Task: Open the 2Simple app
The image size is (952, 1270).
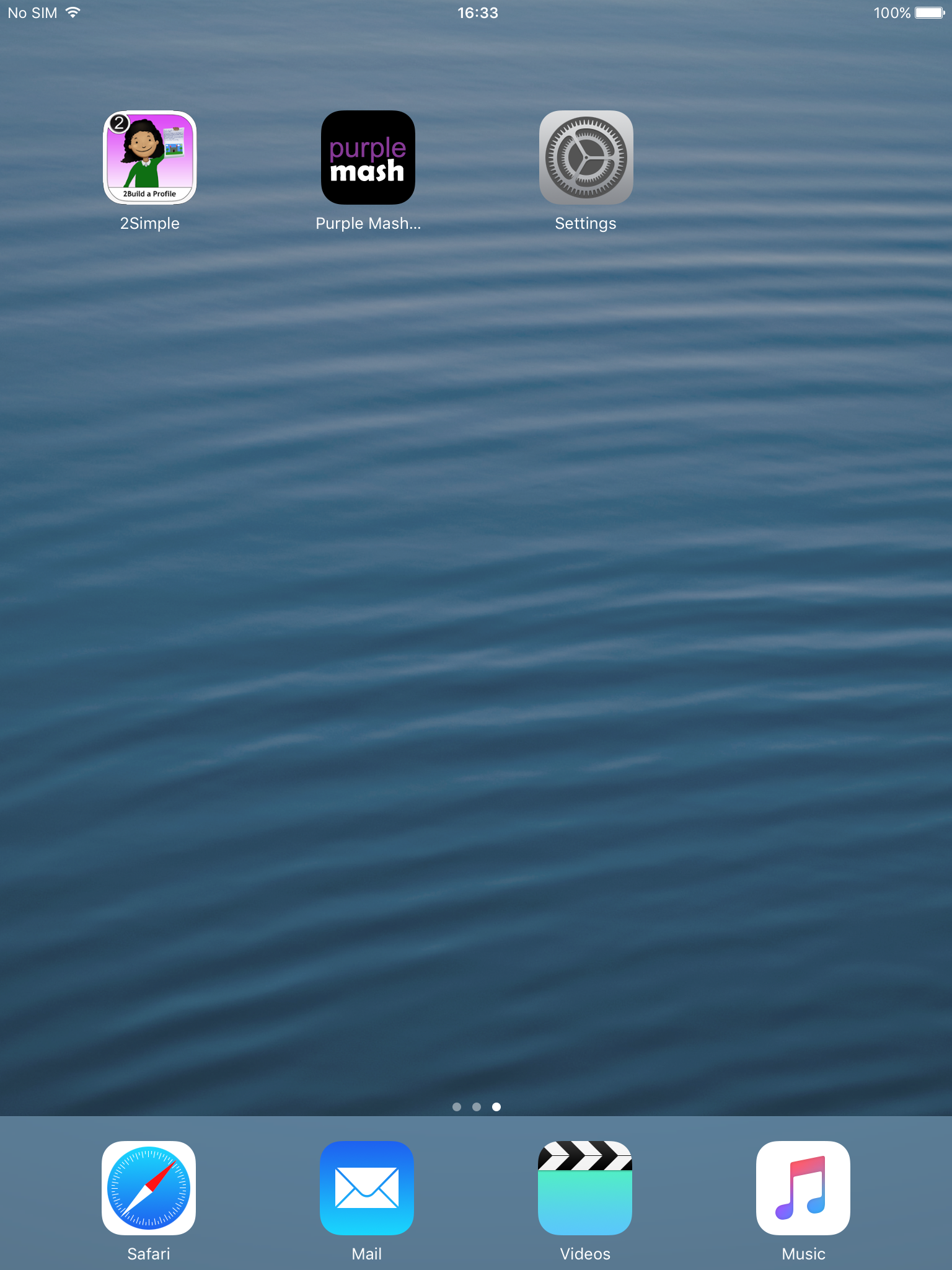Action: 149,158
